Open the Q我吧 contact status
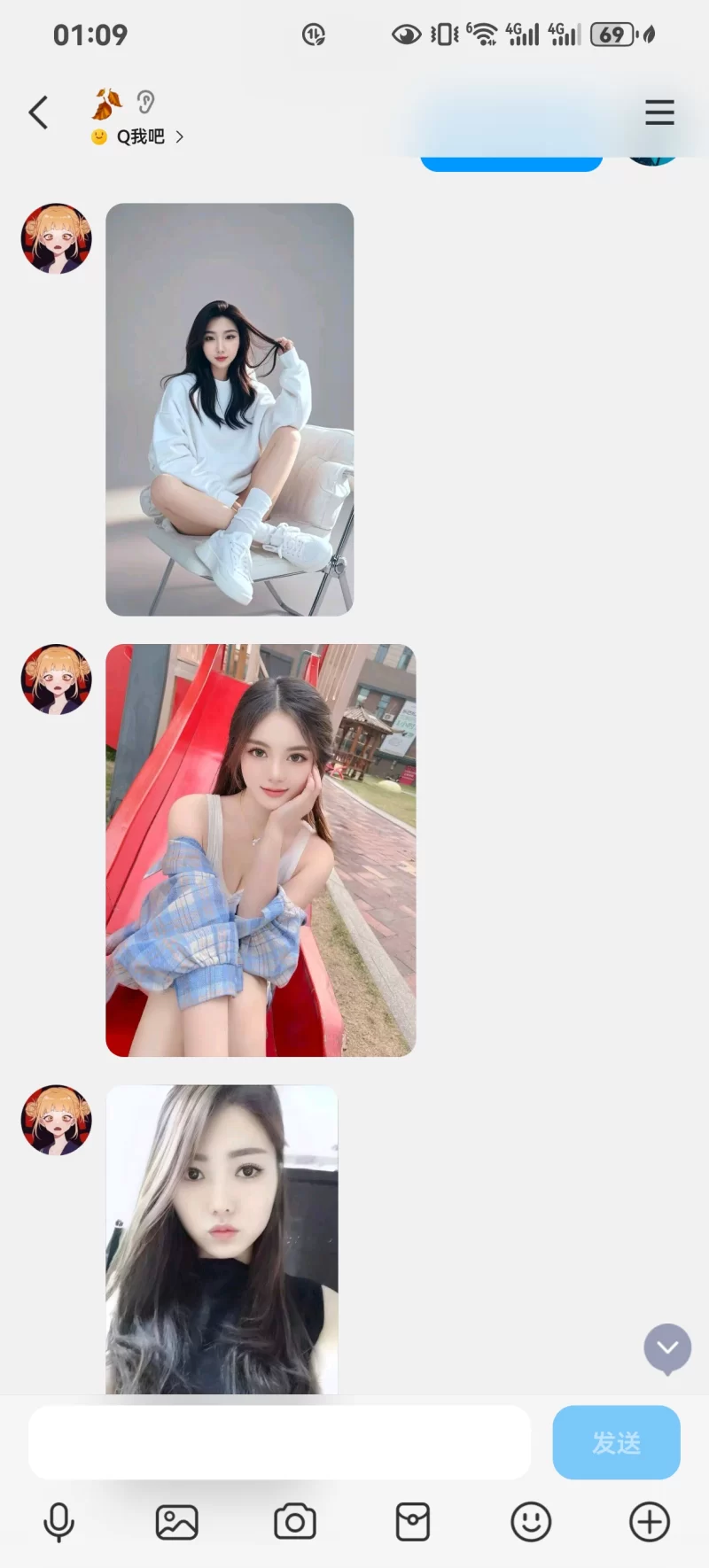The width and height of the screenshot is (709, 1568). (x=139, y=136)
